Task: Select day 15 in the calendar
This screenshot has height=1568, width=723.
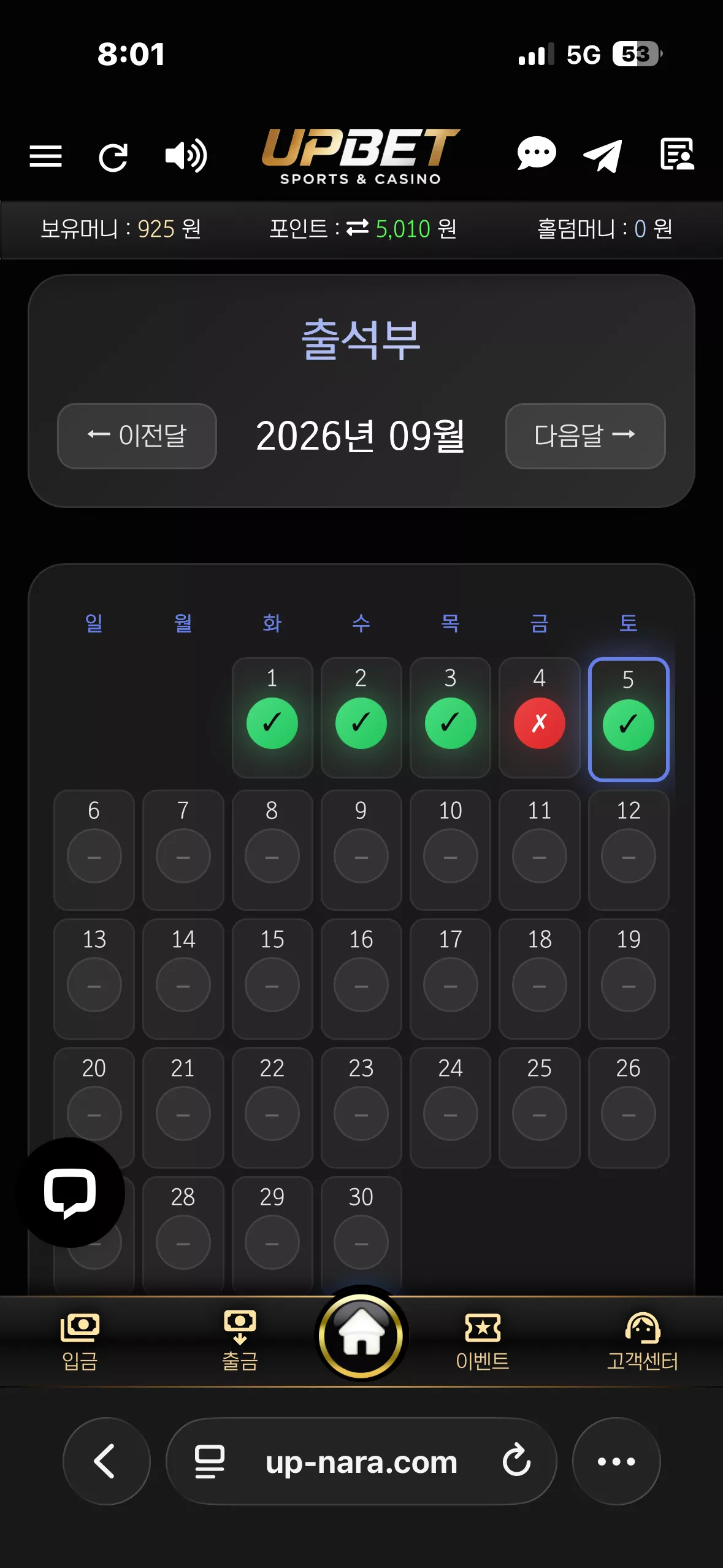Action: (x=272, y=978)
